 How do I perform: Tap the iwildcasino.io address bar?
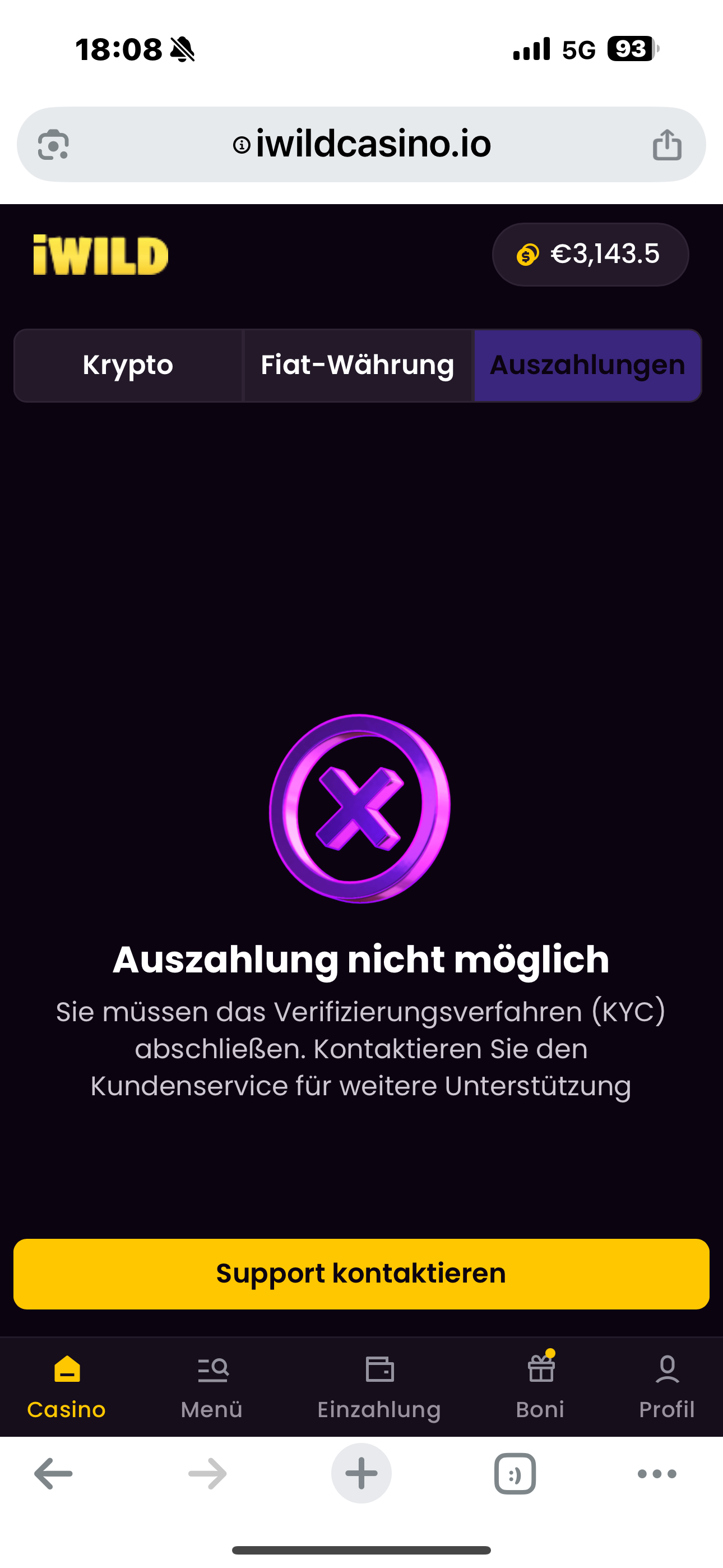(x=361, y=145)
